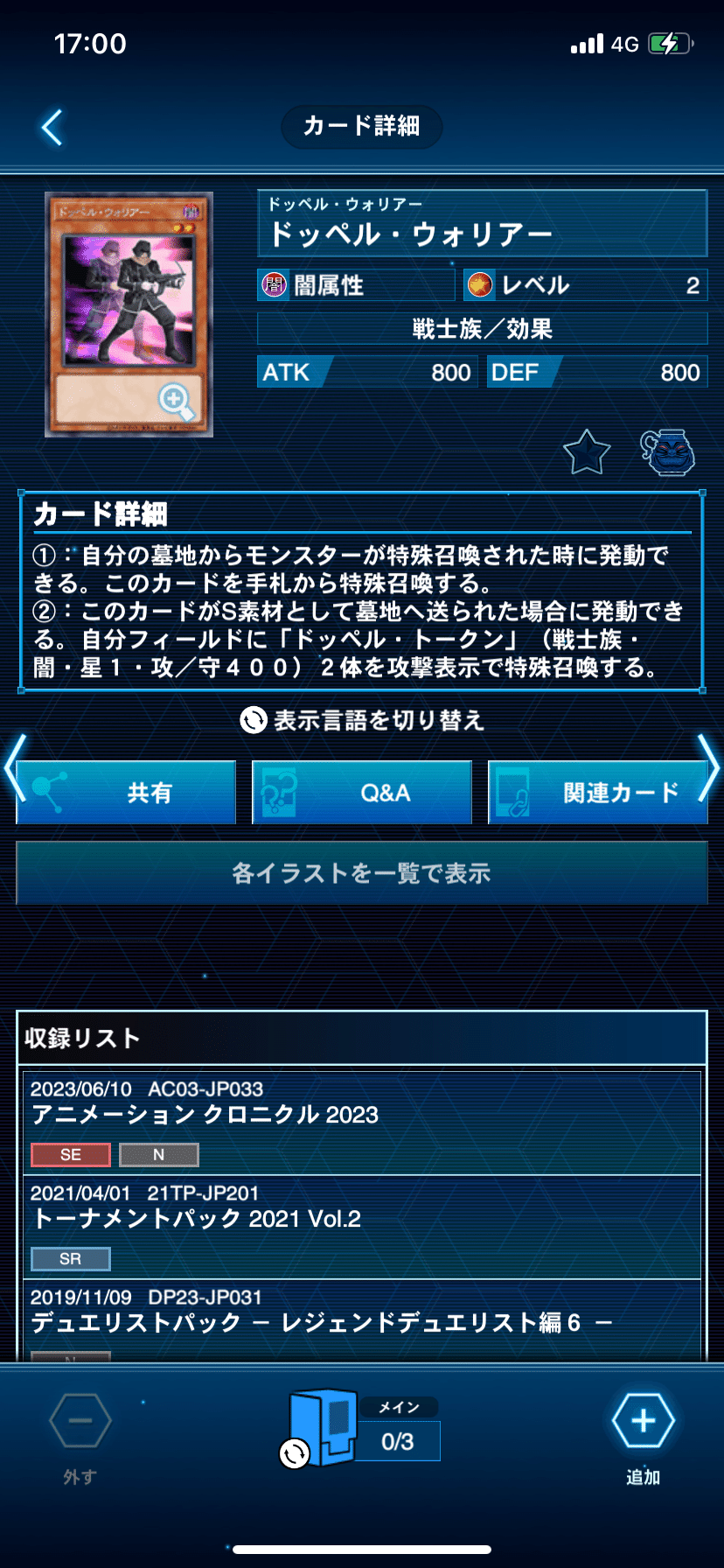
Task: Open the Q&A for this card
Action: (x=362, y=793)
